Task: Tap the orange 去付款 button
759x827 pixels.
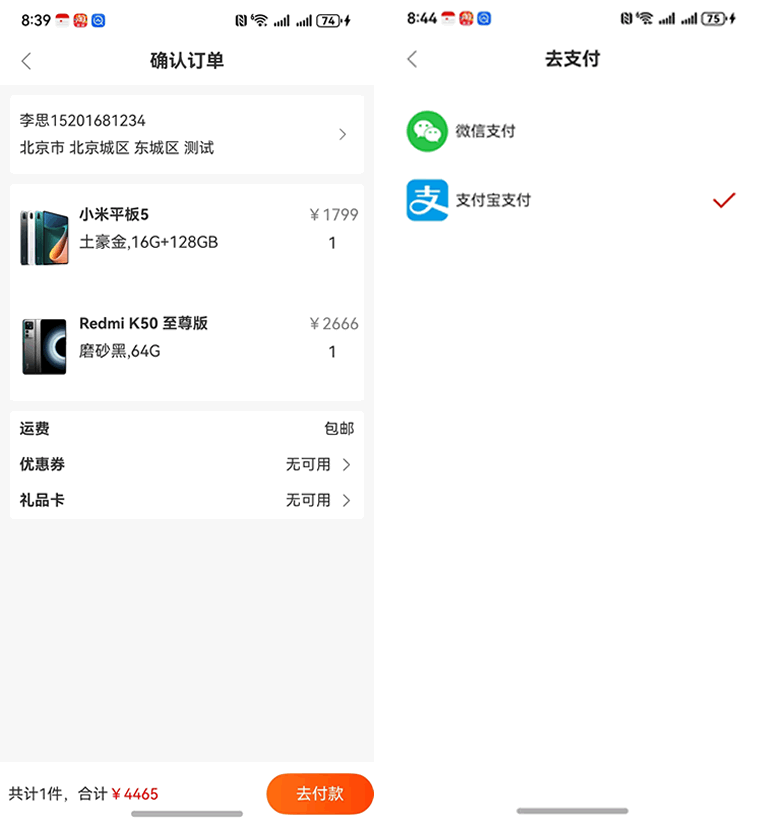Action: click(x=319, y=793)
